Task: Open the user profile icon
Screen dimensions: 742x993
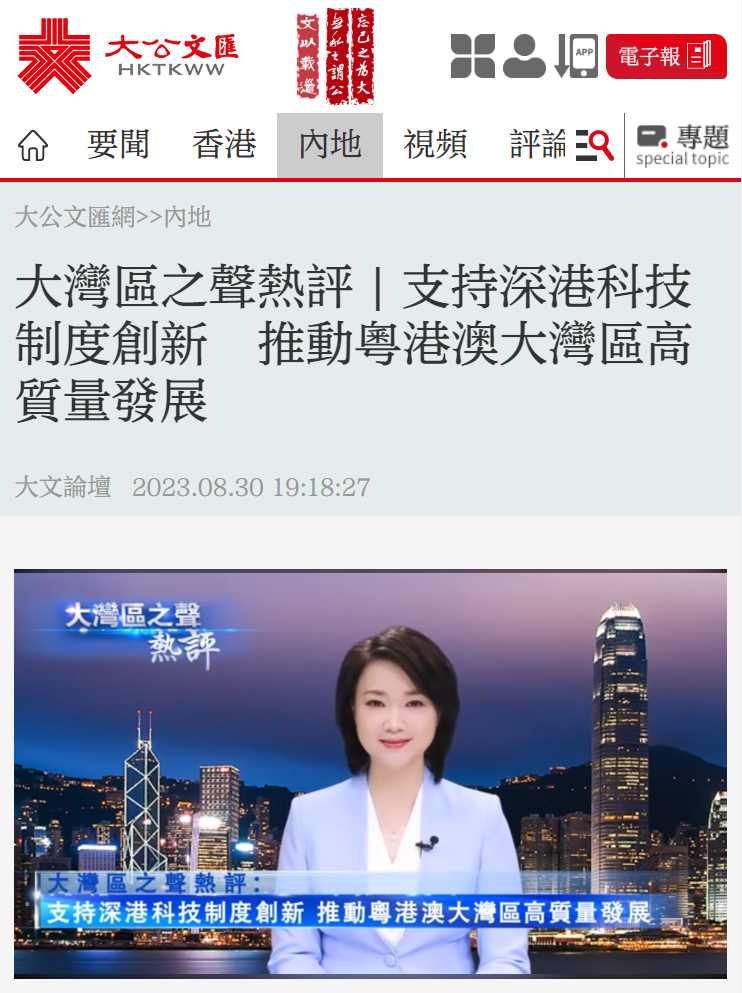Action: click(524, 56)
